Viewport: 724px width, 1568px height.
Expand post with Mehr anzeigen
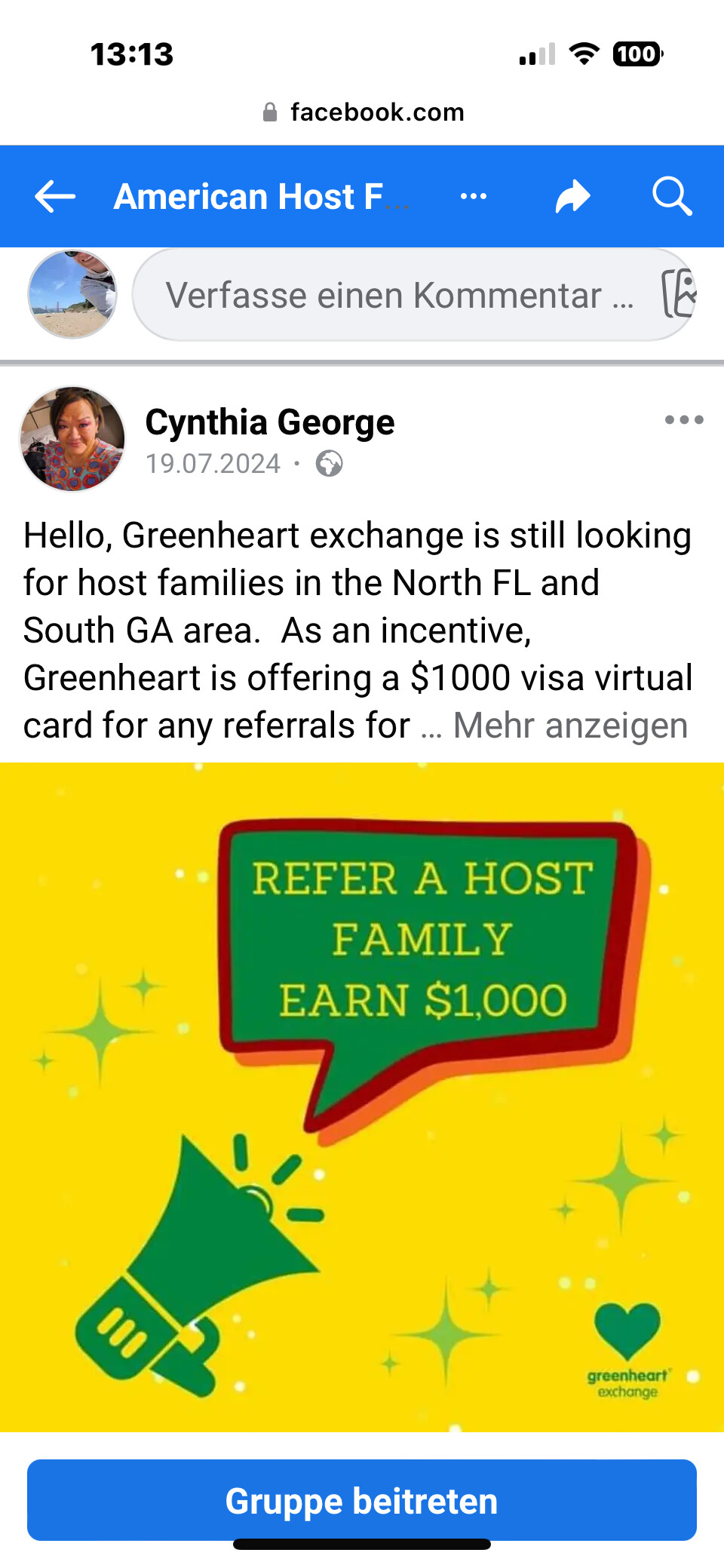click(x=570, y=726)
